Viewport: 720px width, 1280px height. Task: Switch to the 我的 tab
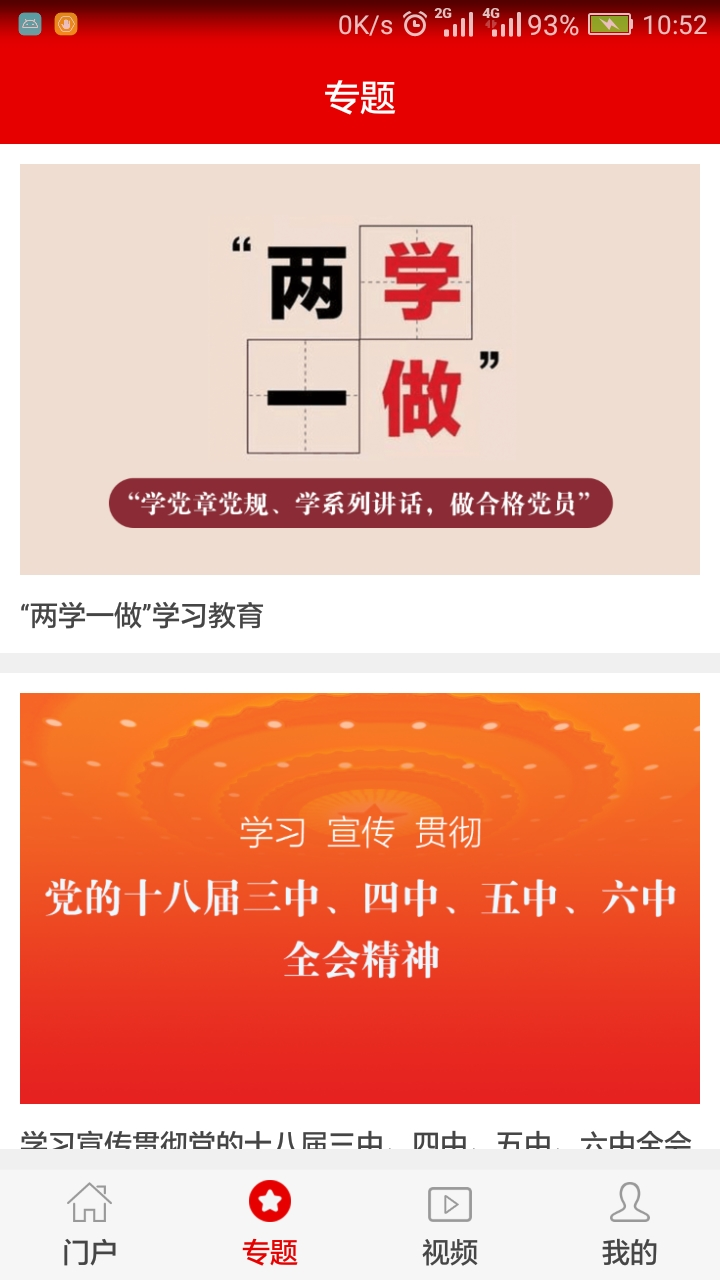pyautogui.click(x=630, y=1220)
